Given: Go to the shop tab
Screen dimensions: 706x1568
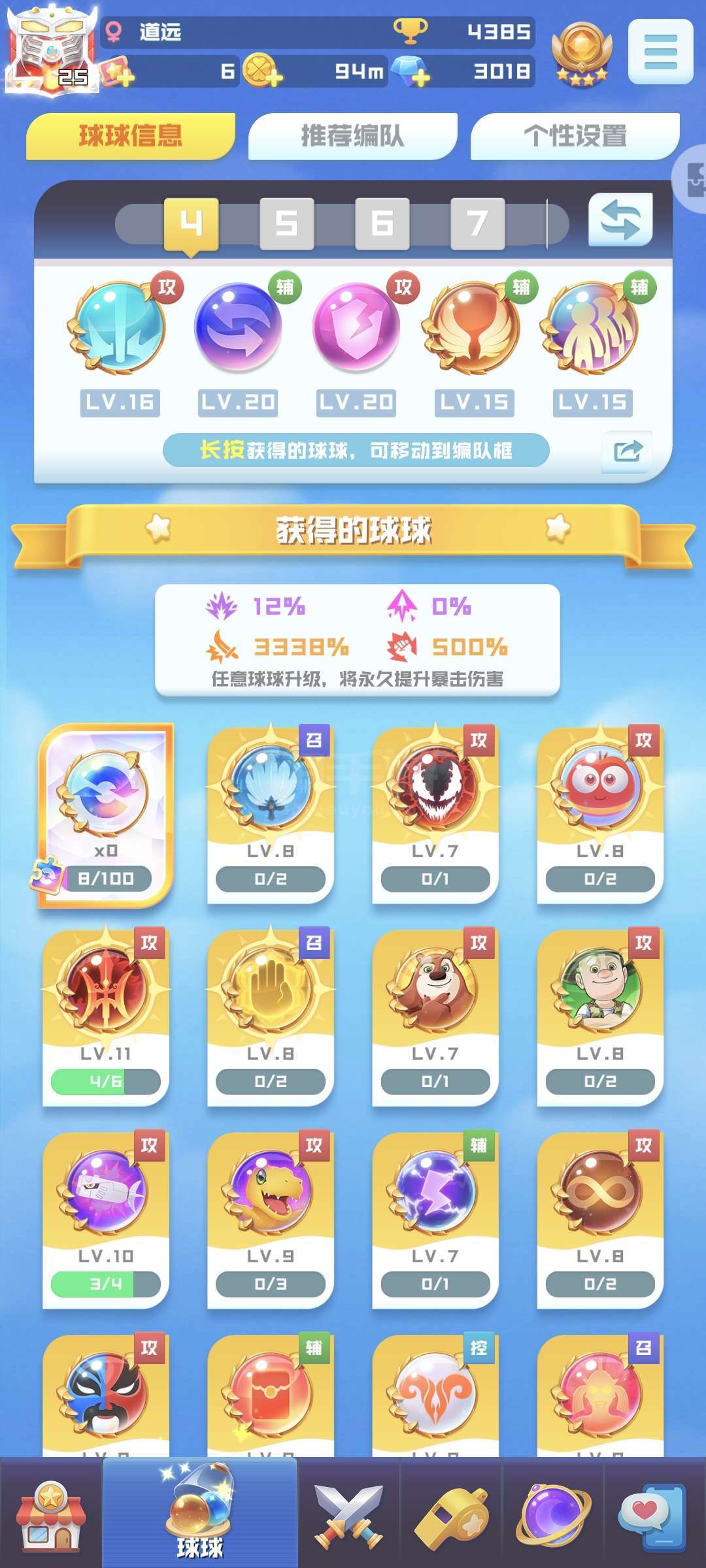Looking at the screenshot, I should pyautogui.click(x=51, y=1516).
